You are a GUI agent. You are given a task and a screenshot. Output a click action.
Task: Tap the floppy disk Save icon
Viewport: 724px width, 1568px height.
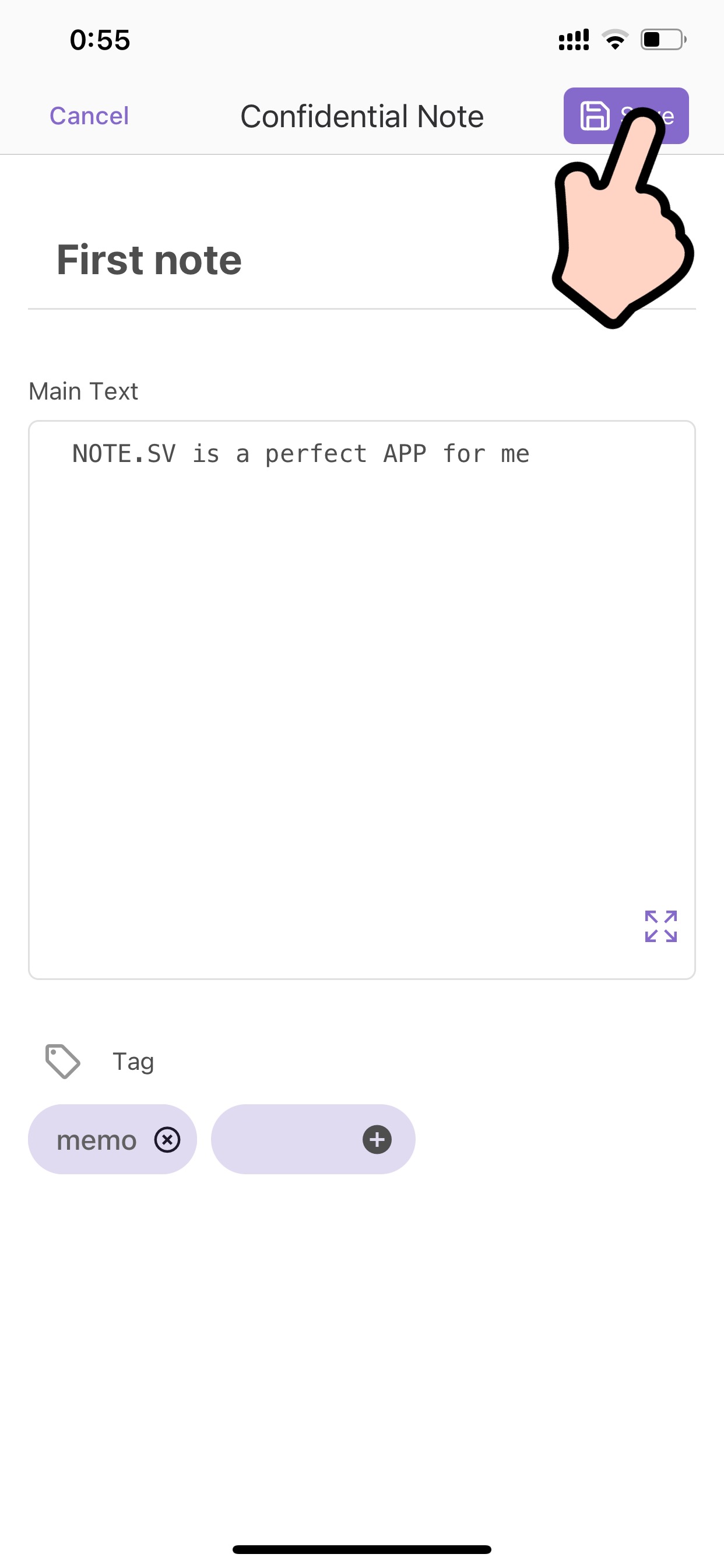(595, 116)
